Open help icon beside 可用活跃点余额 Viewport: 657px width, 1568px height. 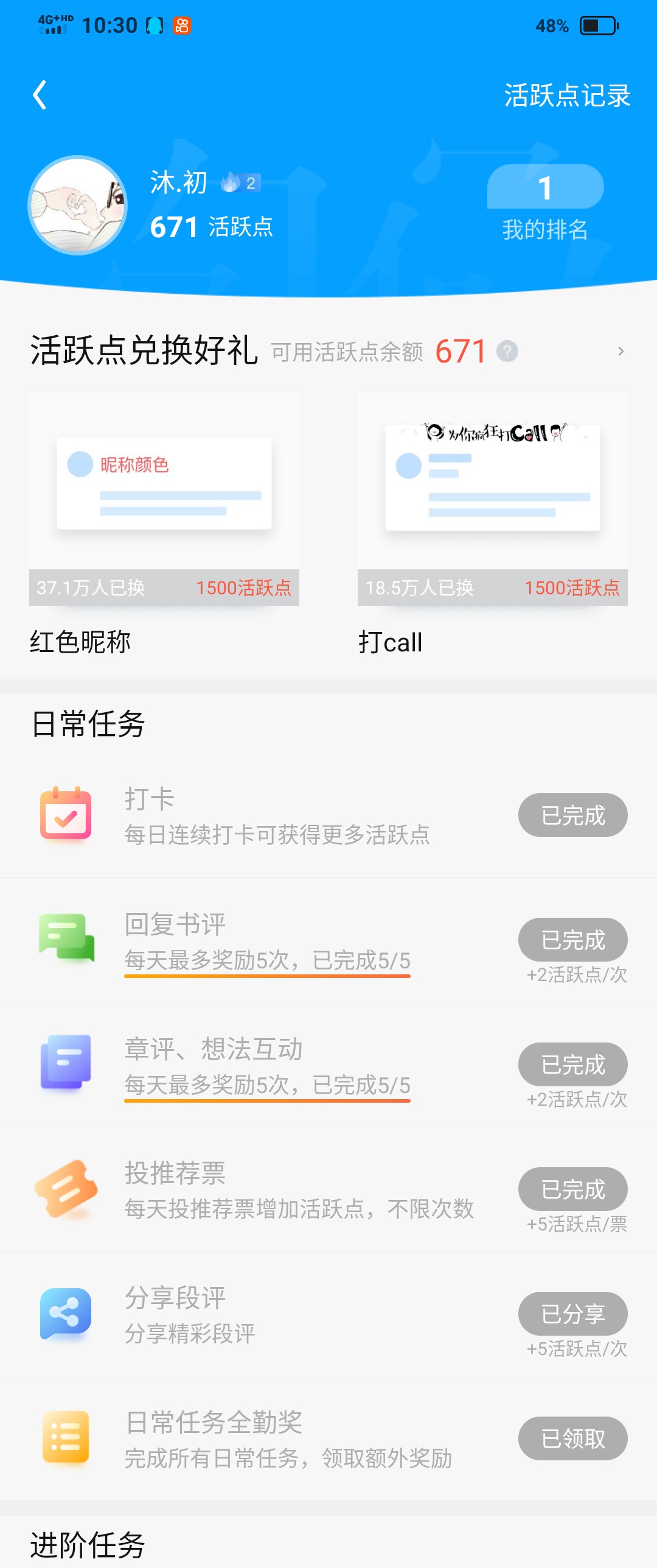pos(507,351)
